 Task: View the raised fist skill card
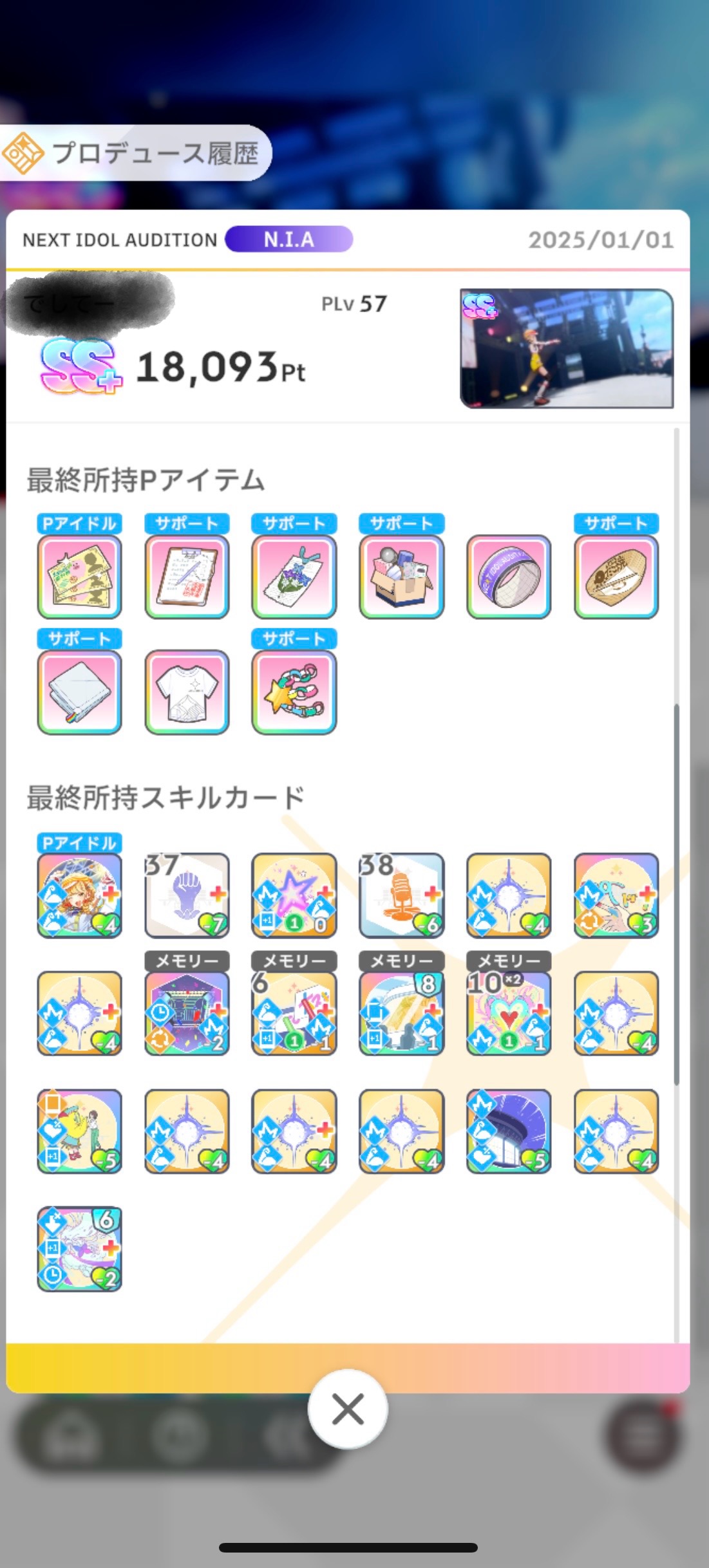(x=187, y=895)
